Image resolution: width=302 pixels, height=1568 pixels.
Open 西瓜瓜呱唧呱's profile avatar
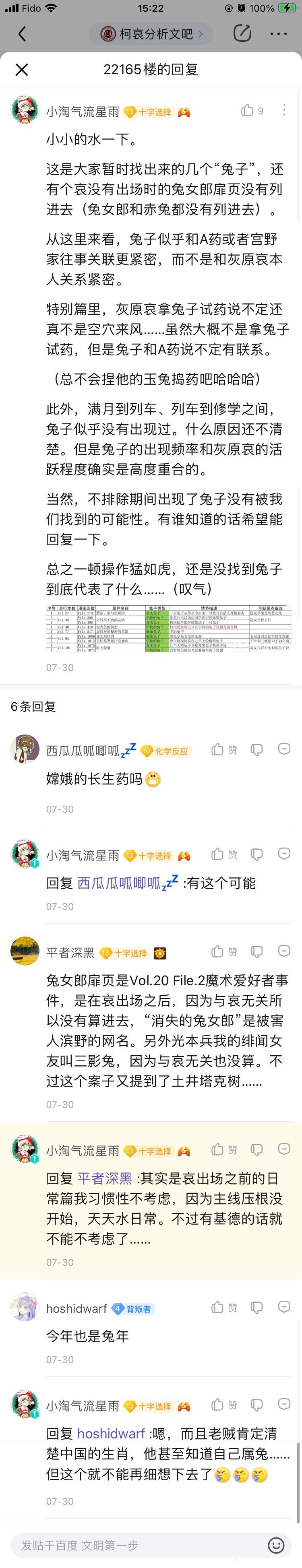click(x=25, y=749)
